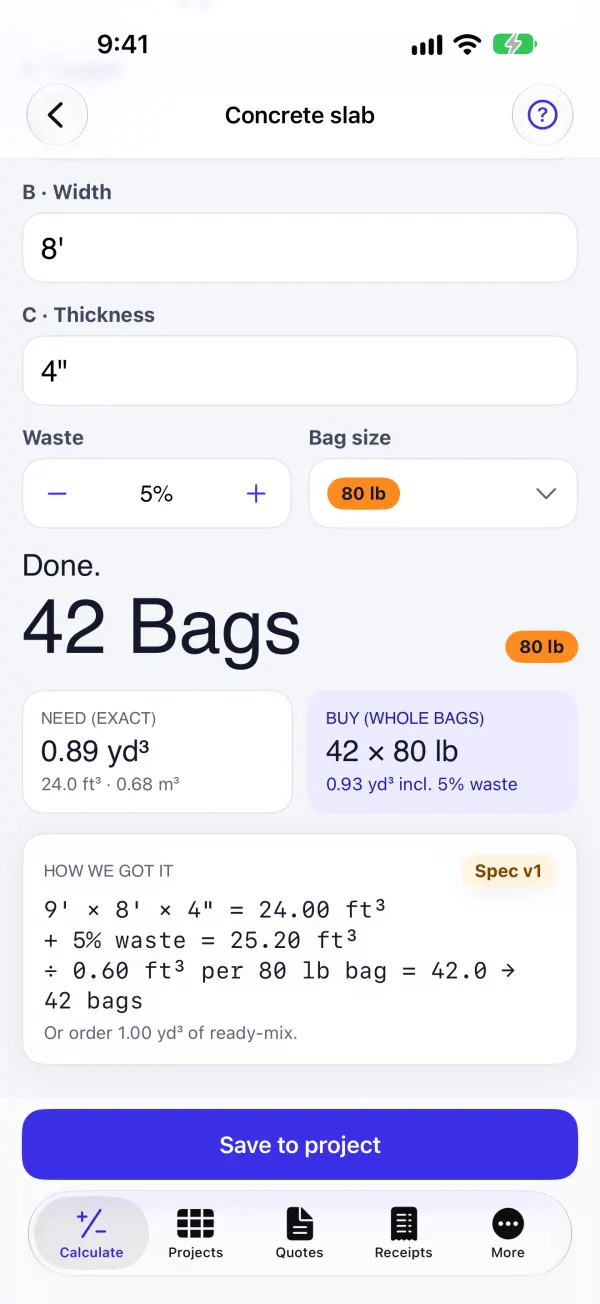The height and width of the screenshot is (1304, 600).
Task: Save calculation to project
Action: [300, 1145]
